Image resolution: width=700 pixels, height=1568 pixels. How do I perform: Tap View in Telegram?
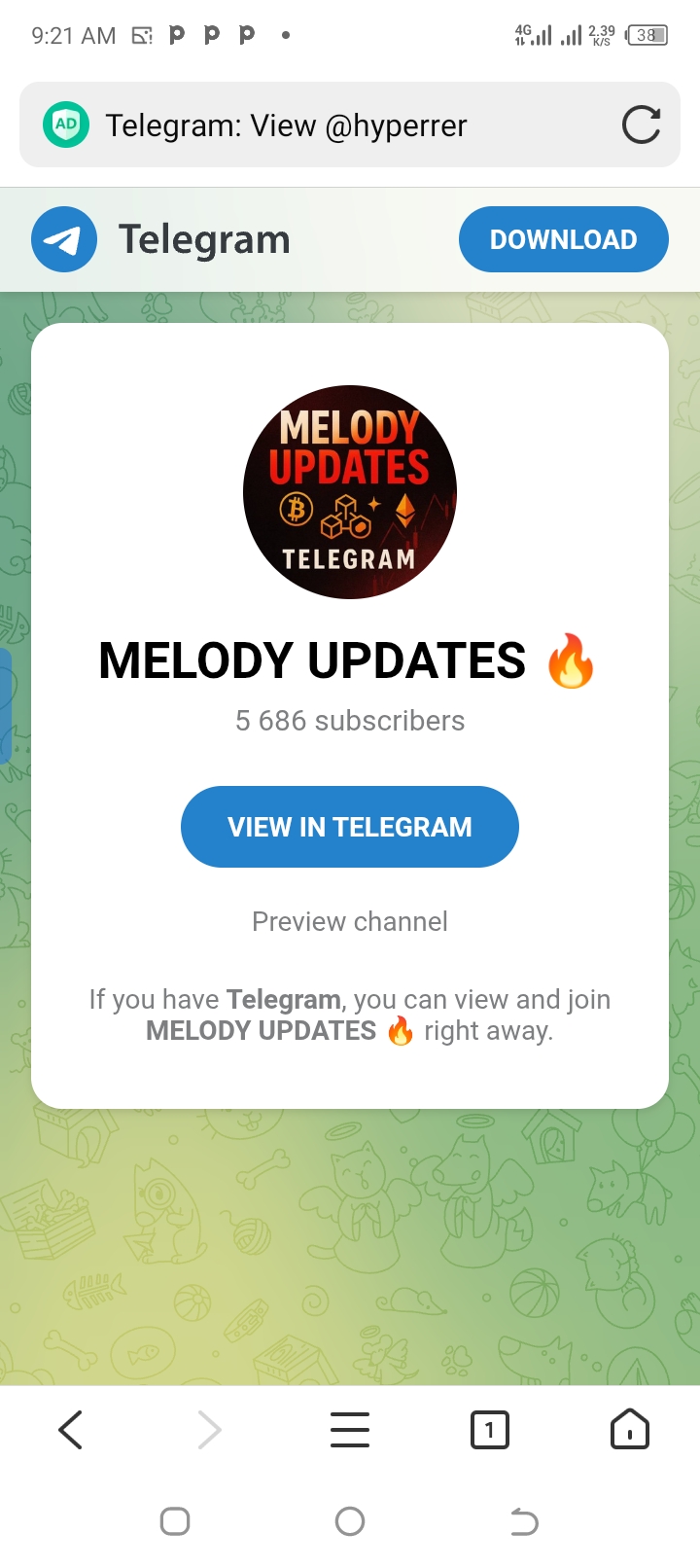[349, 827]
